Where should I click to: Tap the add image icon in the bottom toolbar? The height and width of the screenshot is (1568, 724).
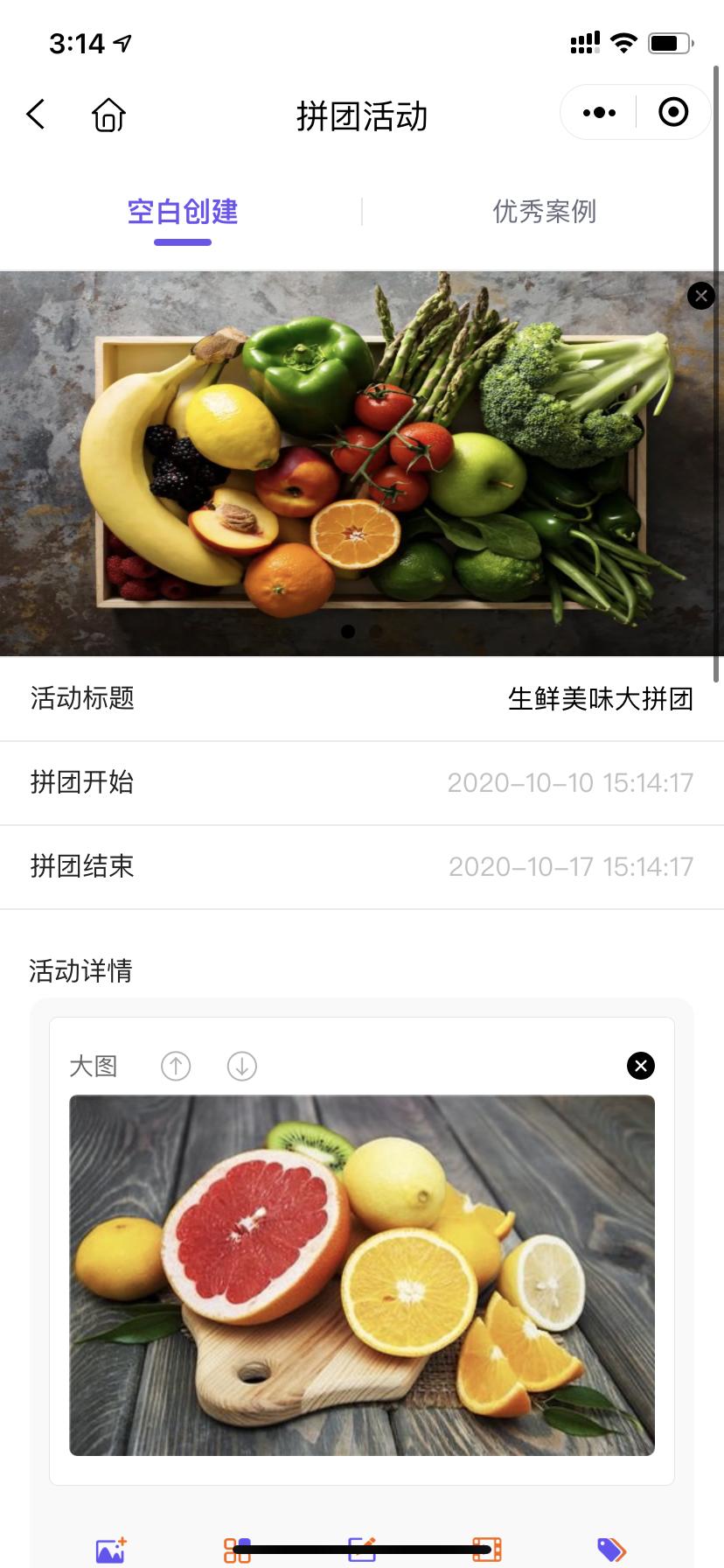click(108, 1549)
